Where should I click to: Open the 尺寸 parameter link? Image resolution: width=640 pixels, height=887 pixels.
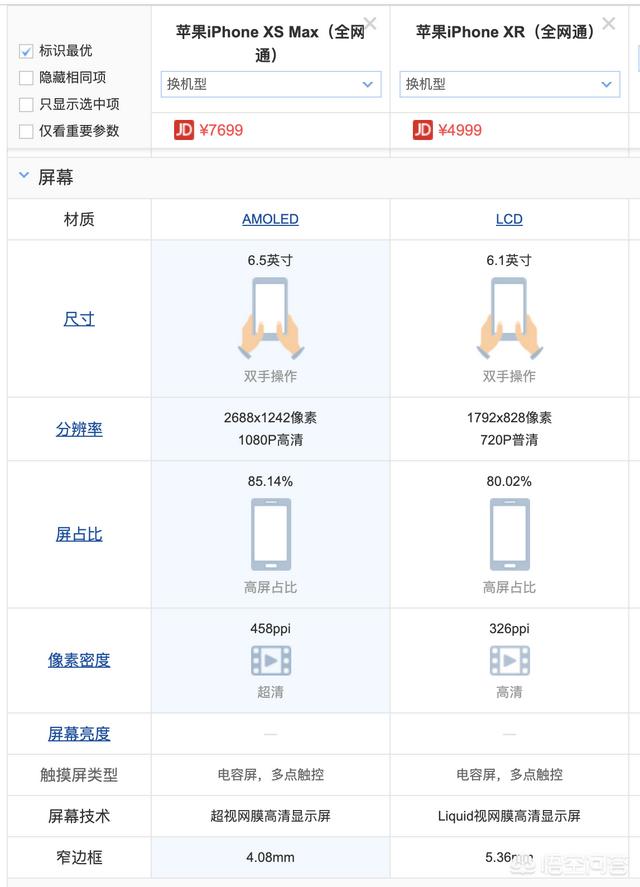click(x=79, y=319)
